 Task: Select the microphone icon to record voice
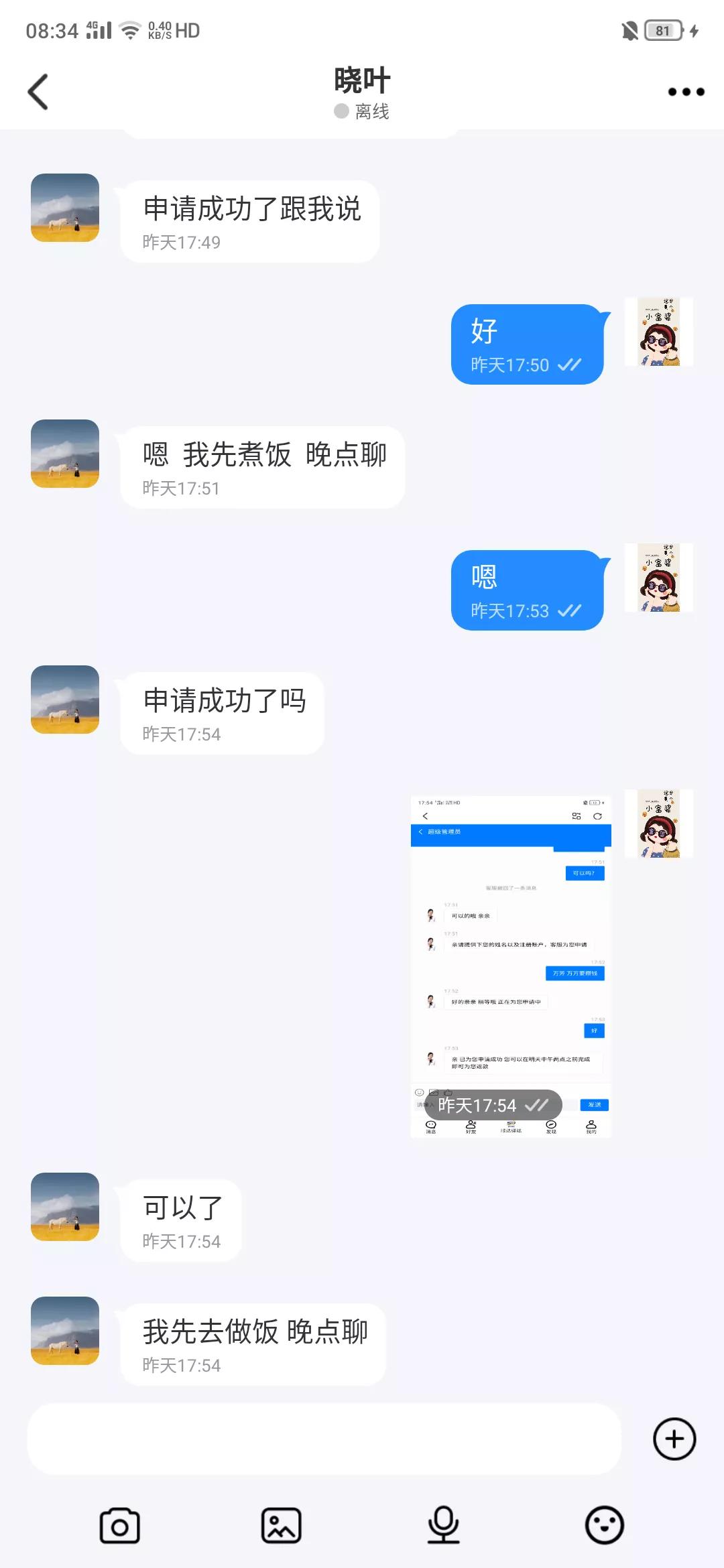coord(443,1522)
